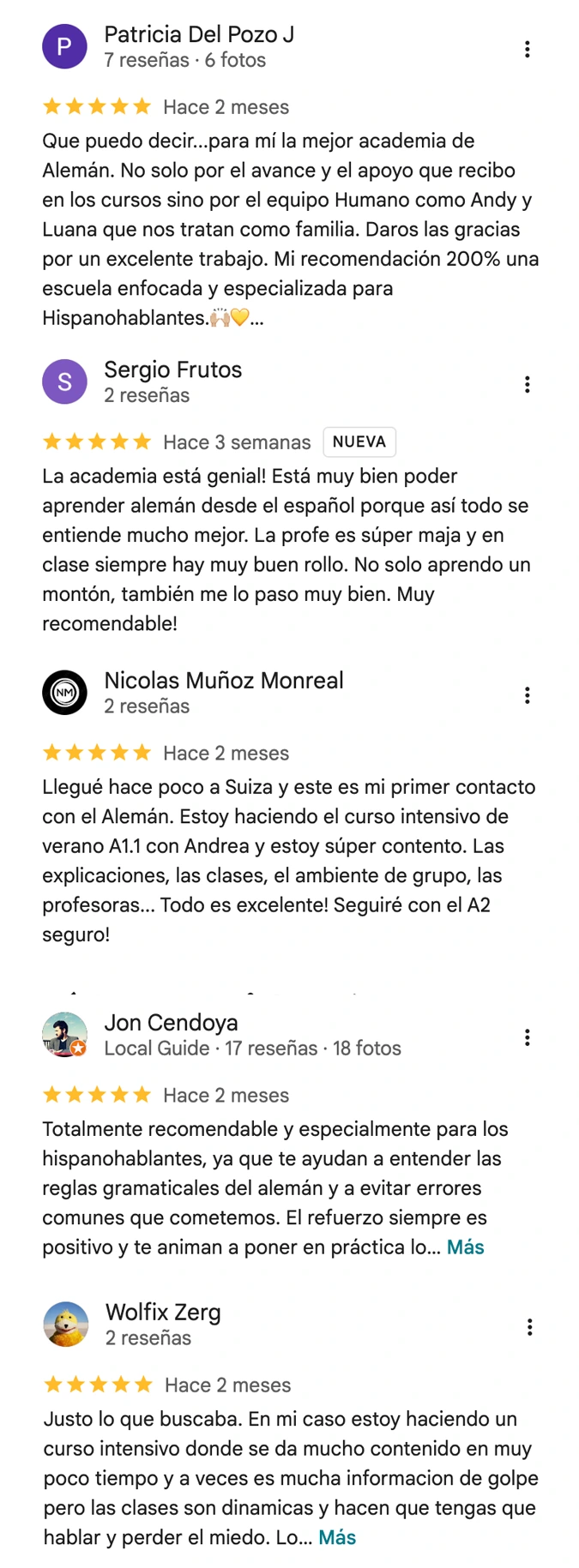
Task: Open more options for Wolfix Zerg's review
Action: click(x=529, y=1328)
